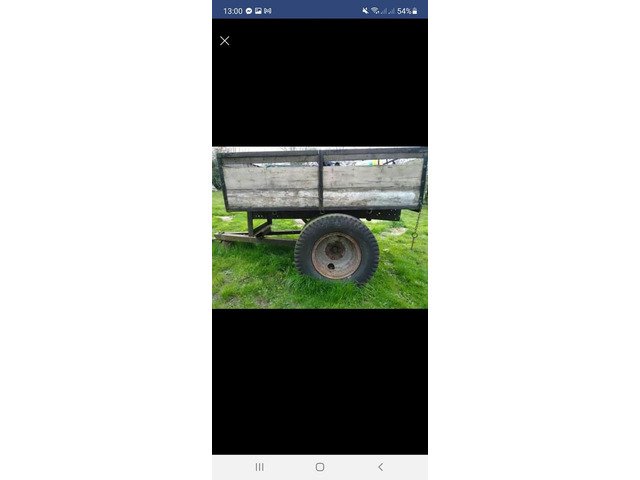Tap the system back button
Viewport: 640px width, 480px height.
[x=380, y=467]
